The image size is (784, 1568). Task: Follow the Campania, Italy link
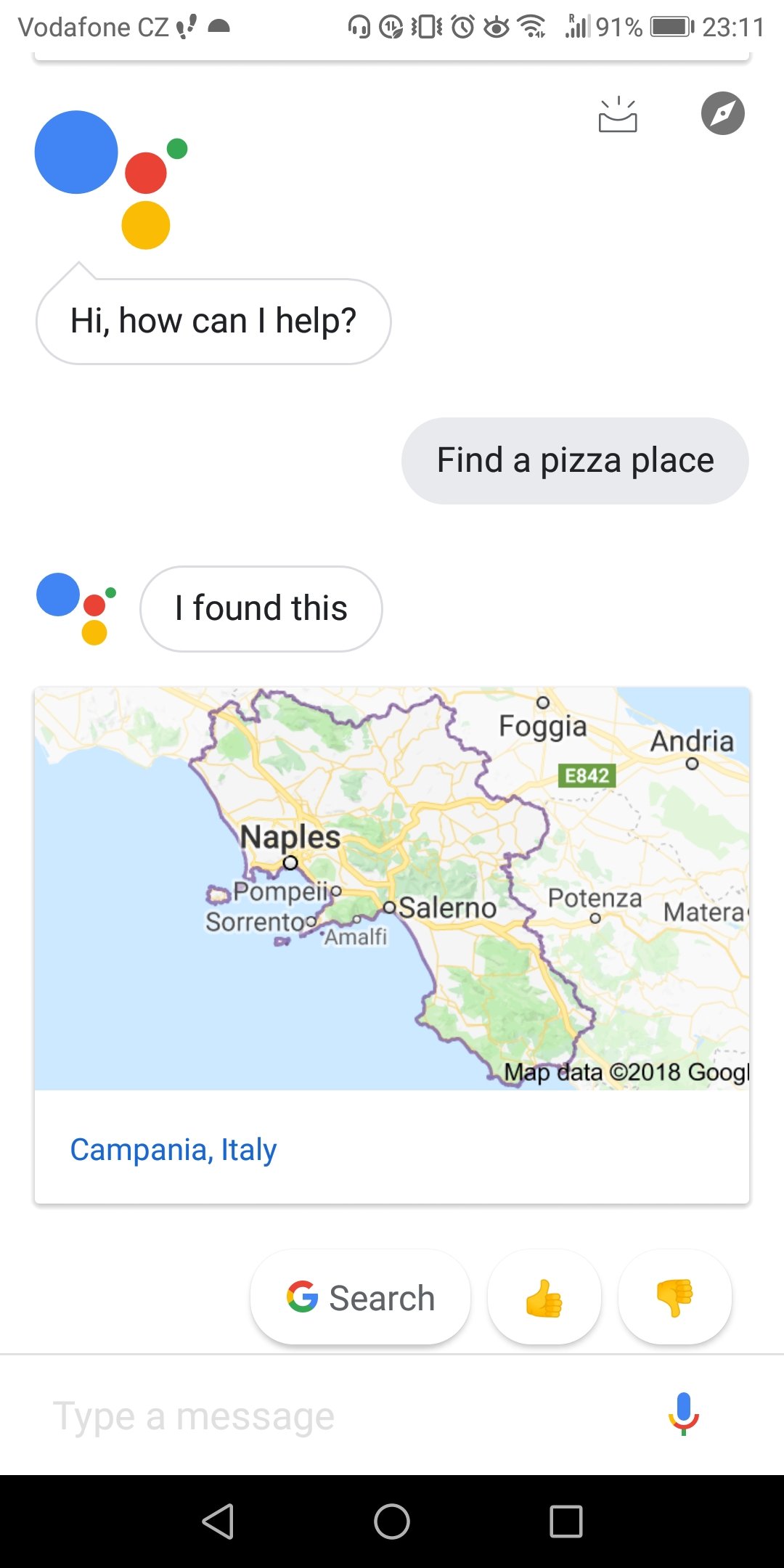(173, 1149)
